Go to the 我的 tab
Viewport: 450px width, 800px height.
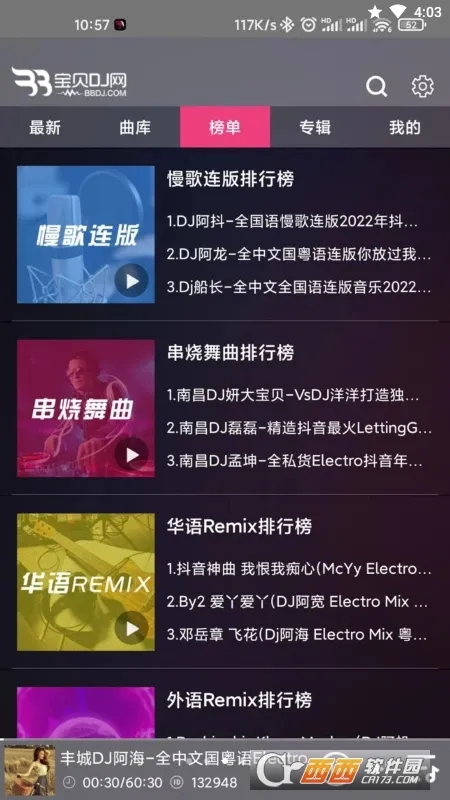coord(405,127)
